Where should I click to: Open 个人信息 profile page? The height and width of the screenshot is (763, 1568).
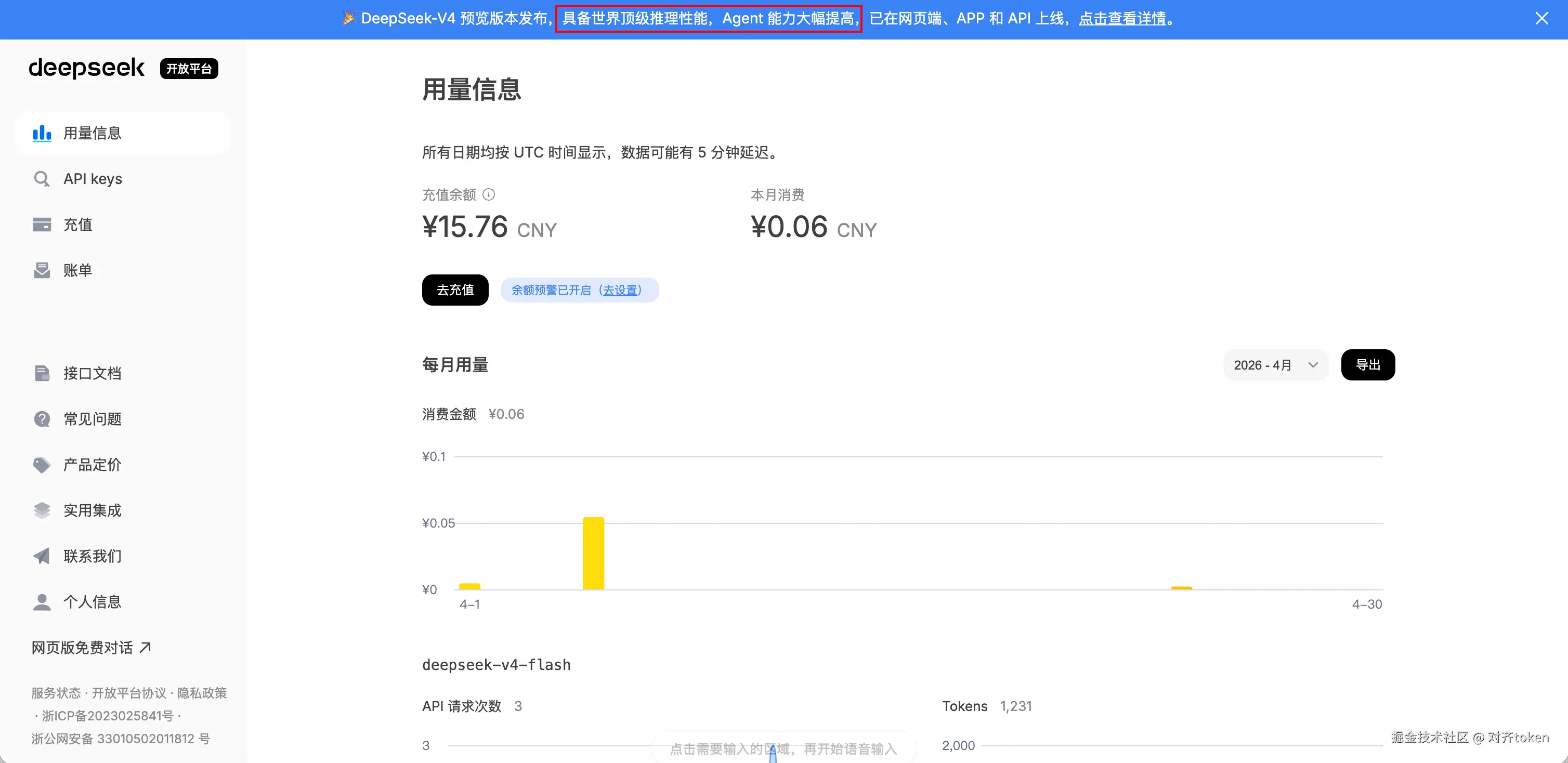[92, 602]
